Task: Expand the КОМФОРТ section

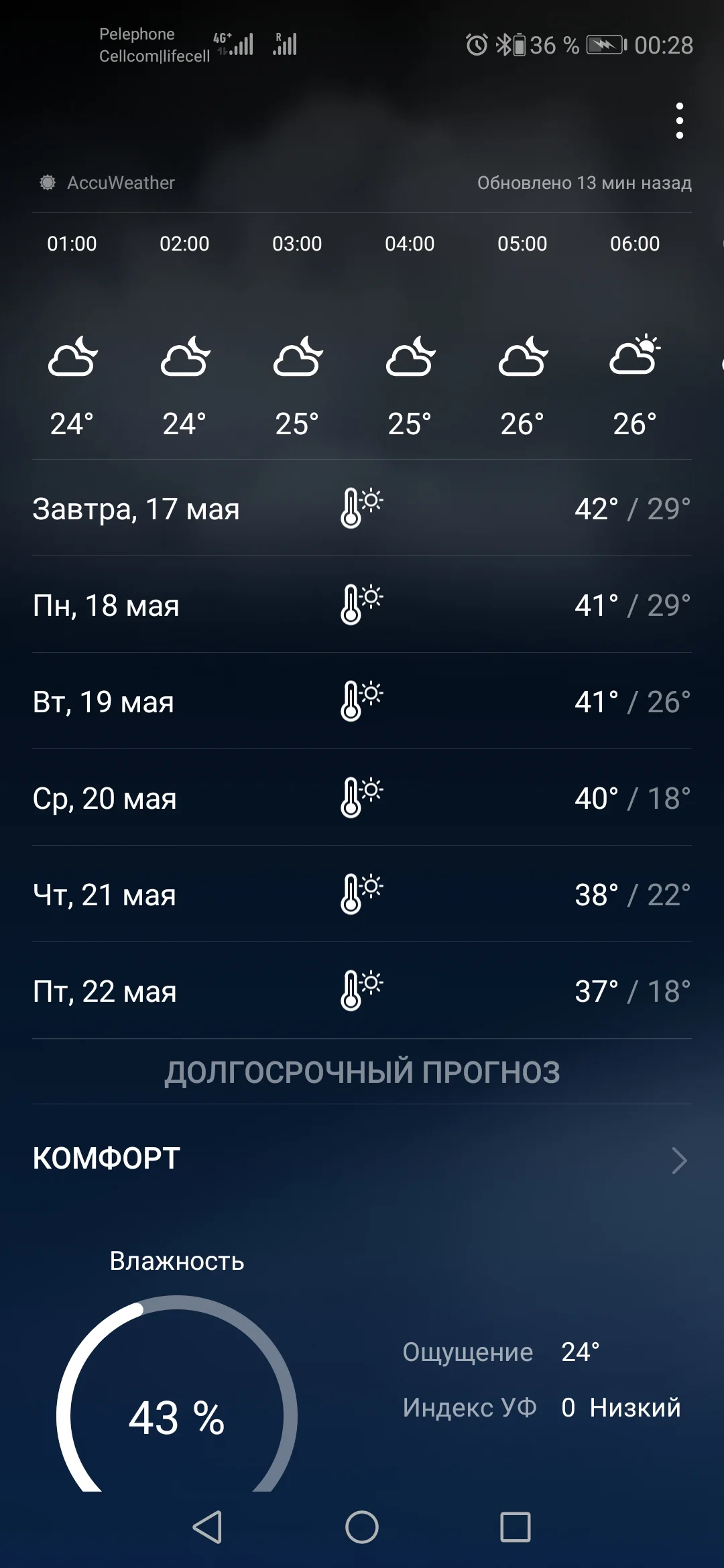Action: click(105, 1157)
